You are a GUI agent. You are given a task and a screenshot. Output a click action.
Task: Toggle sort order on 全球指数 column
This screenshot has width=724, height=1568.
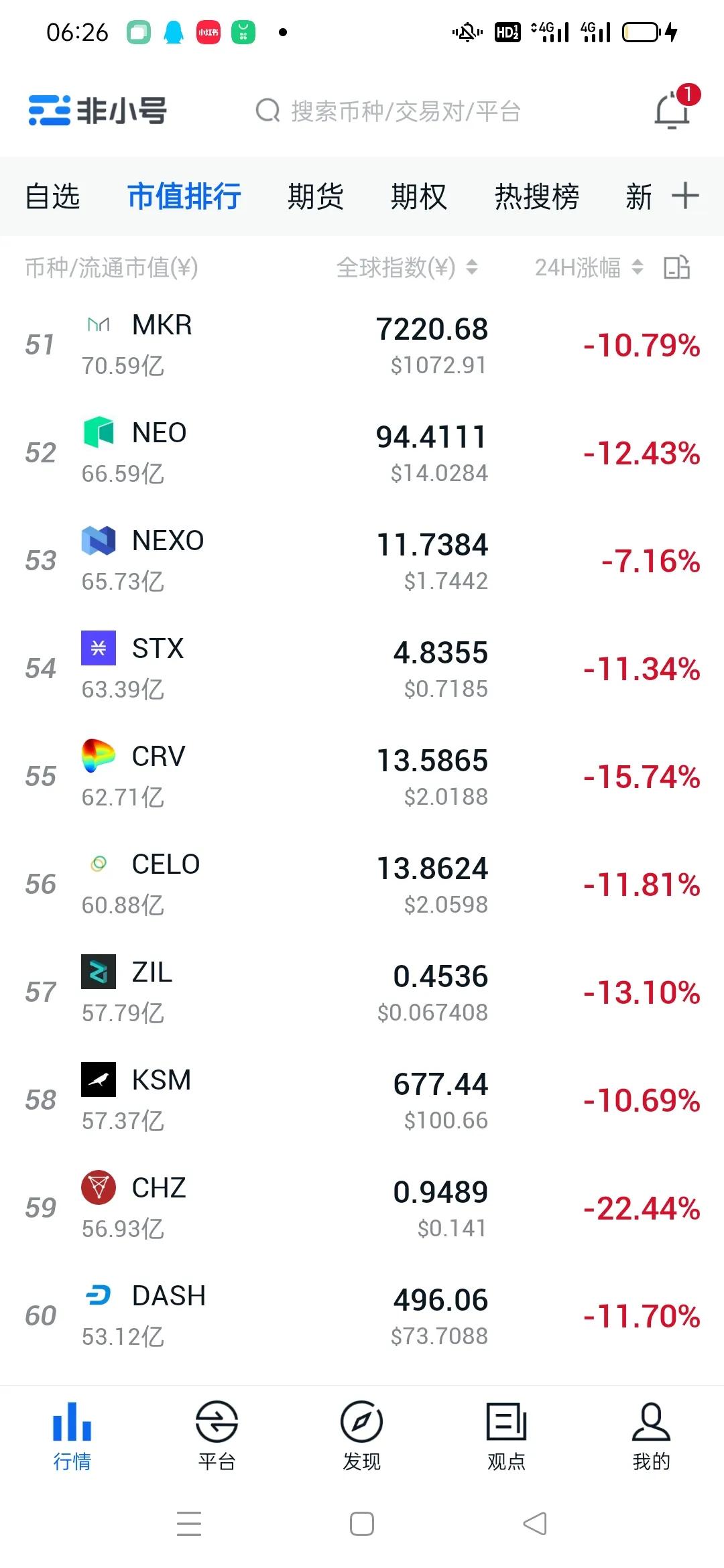[473, 267]
